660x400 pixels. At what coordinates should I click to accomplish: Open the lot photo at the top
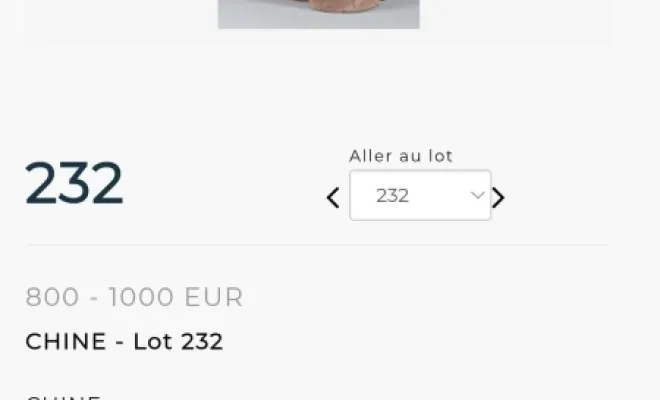pyautogui.click(x=318, y=14)
